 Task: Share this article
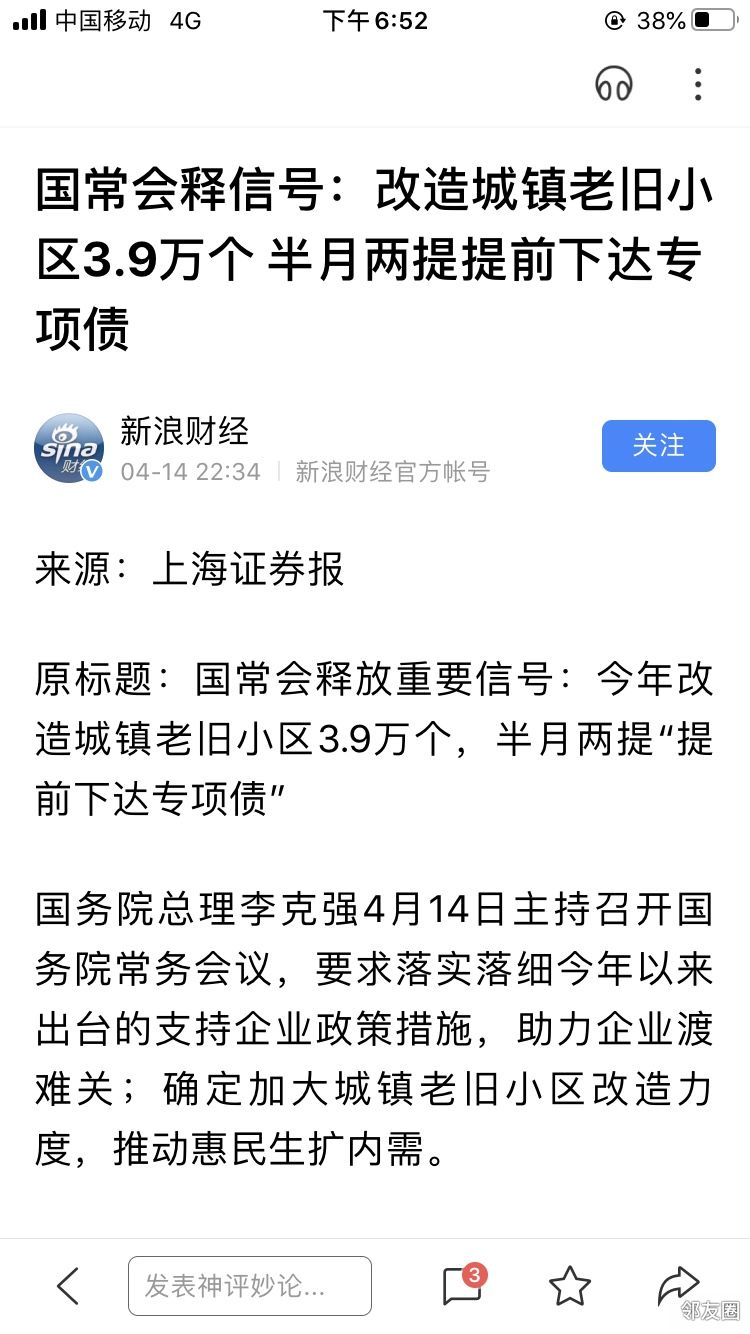tap(677, 1285)
